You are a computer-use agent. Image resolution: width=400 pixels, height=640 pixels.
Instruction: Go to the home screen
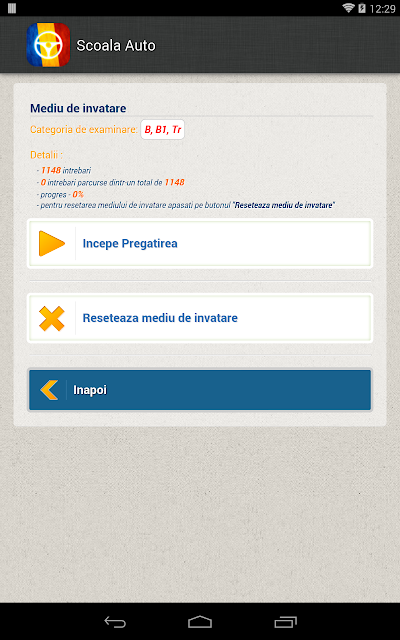(x=200, y=622)
